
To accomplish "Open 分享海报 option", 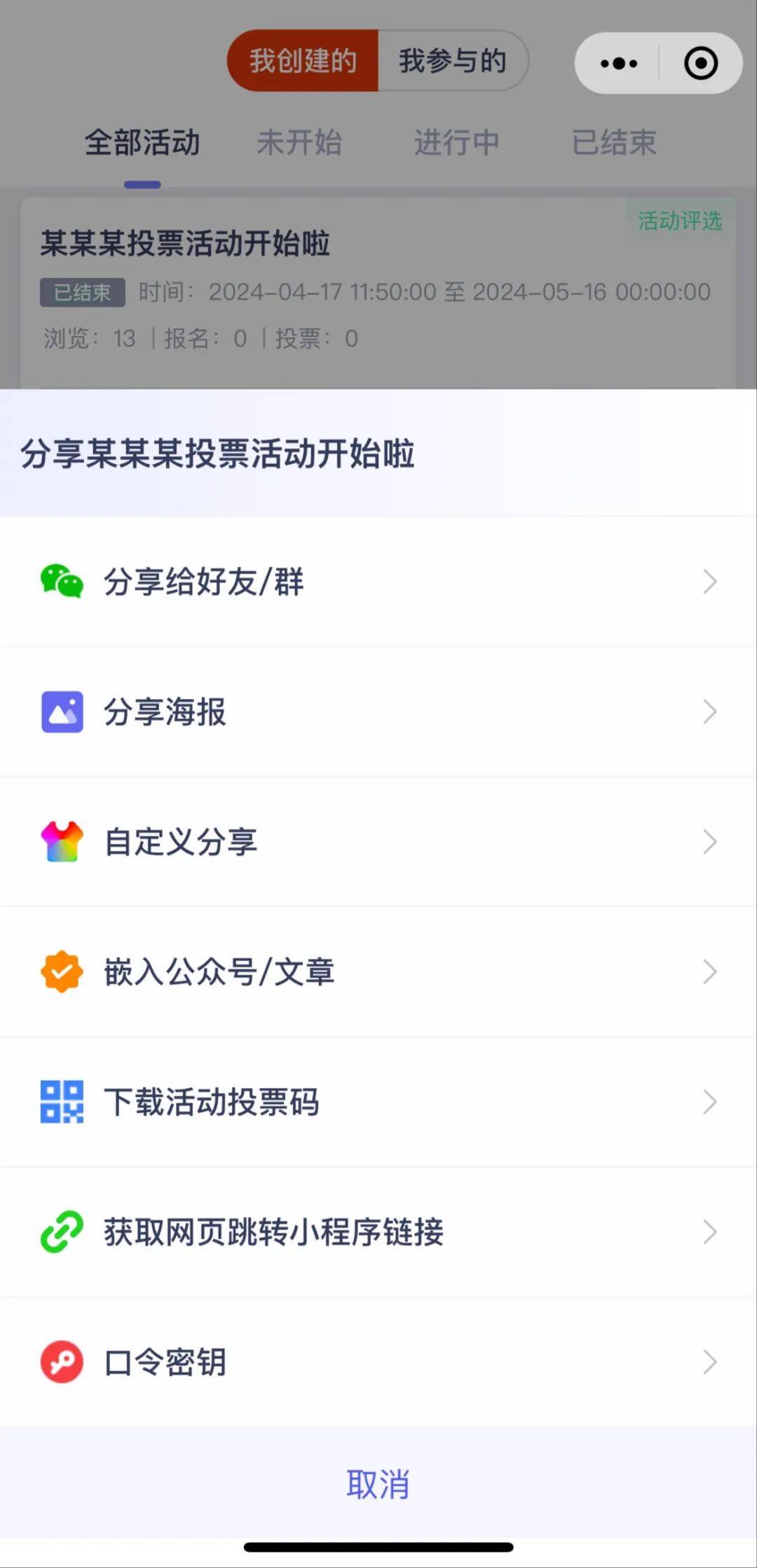I will pos(378,712).
